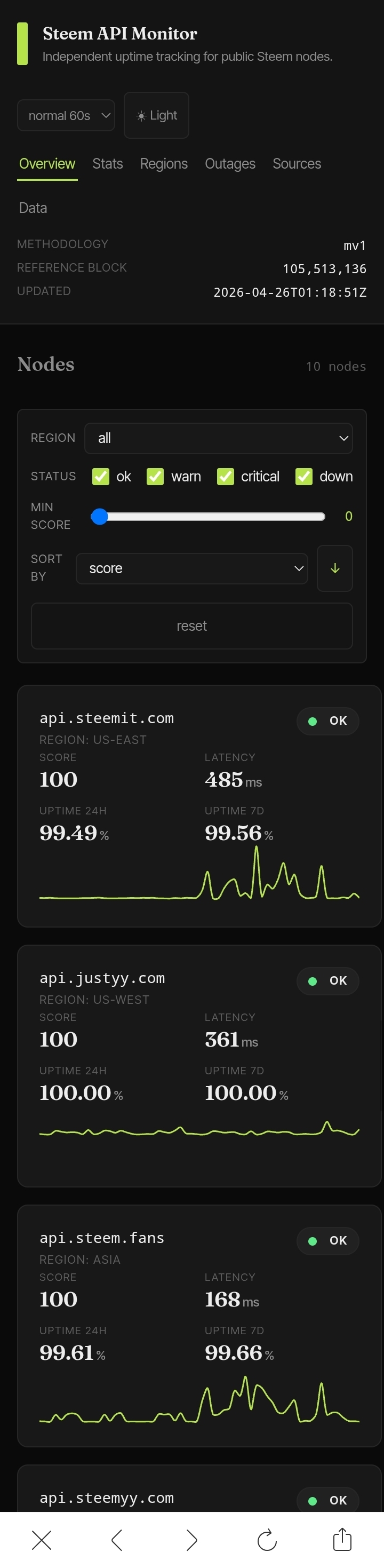Screen dimensions: 384x1568
Task: Open the normal 60s refresh dropdown
Action: 66,116
